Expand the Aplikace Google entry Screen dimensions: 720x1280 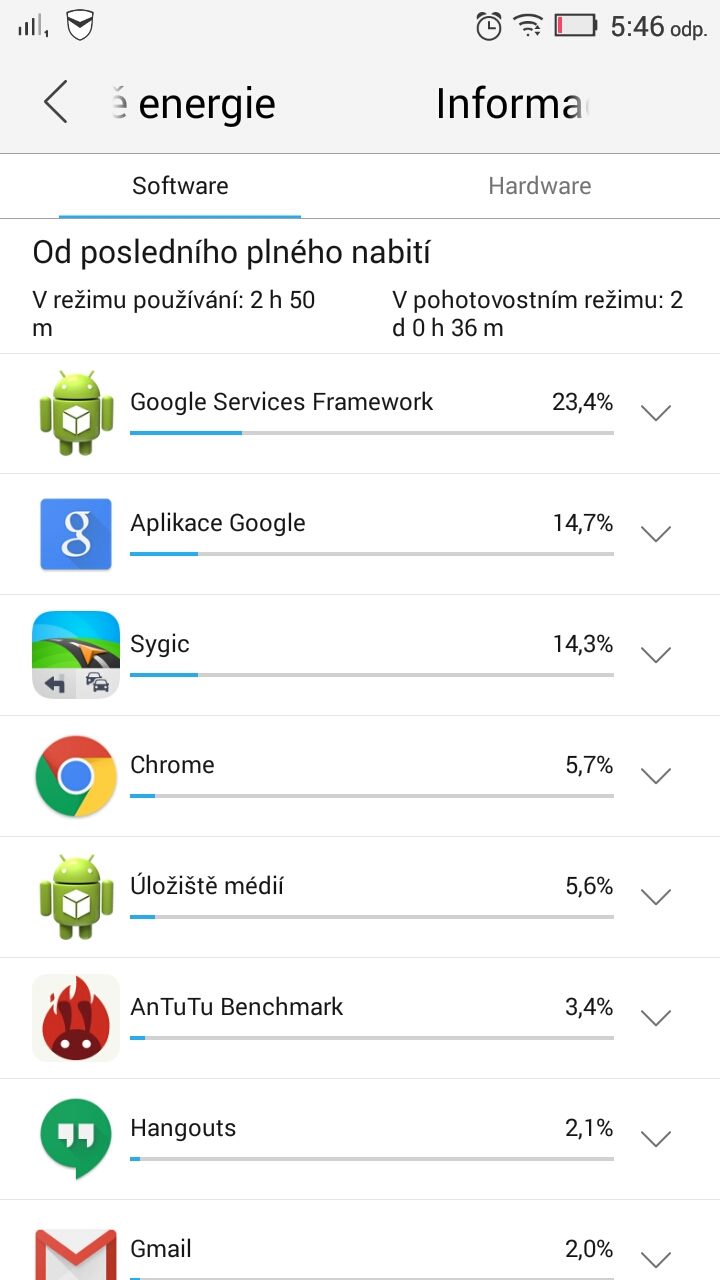coord(655,534)
